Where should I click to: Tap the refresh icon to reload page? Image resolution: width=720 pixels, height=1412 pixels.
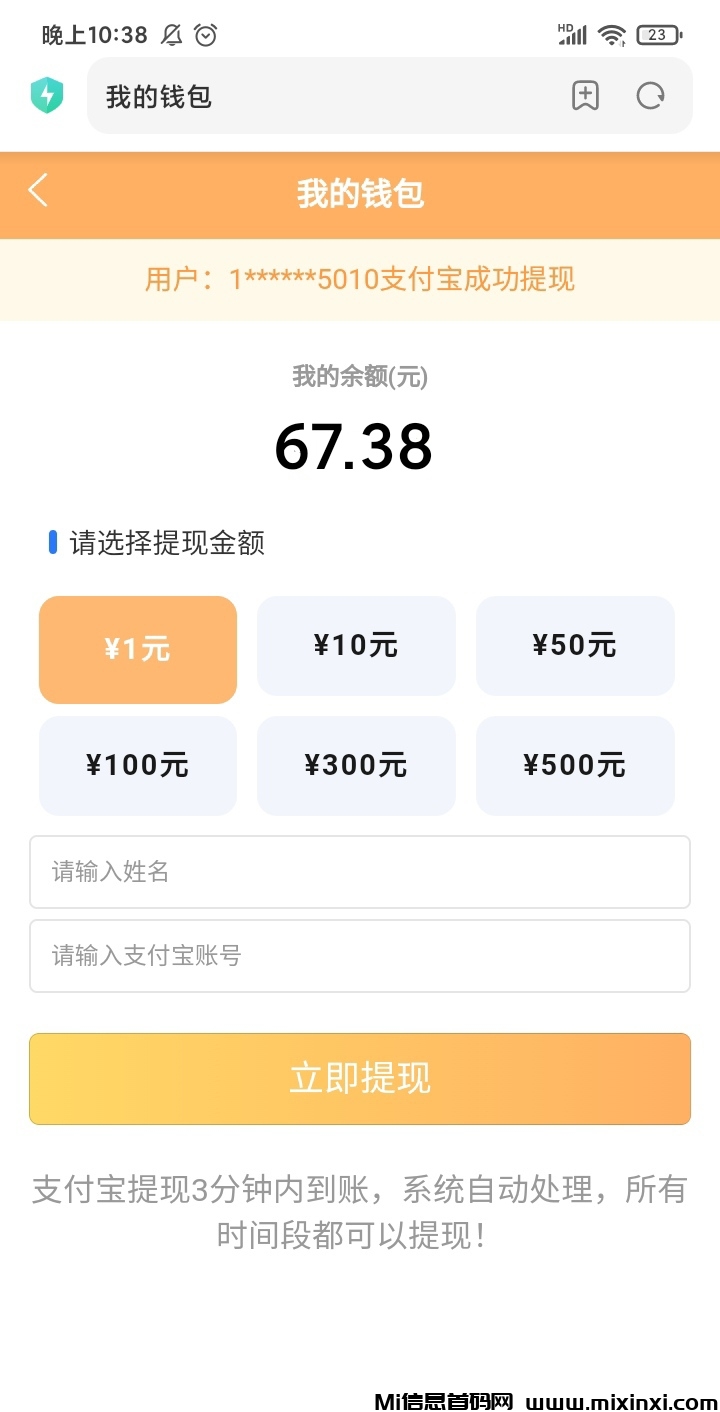pyautogui.click(x=650, y=95)
